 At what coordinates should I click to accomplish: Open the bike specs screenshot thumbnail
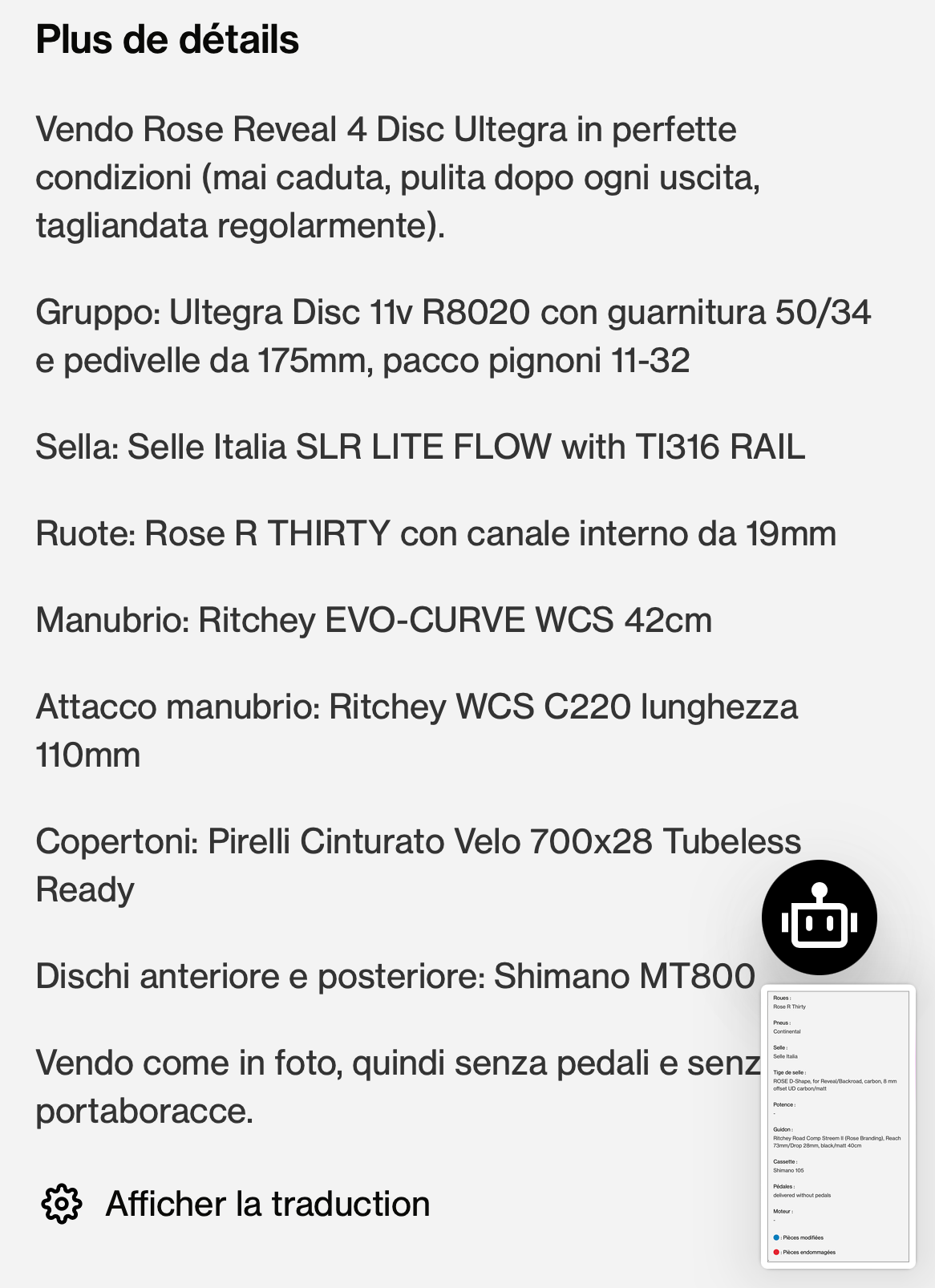[838, 1126]
